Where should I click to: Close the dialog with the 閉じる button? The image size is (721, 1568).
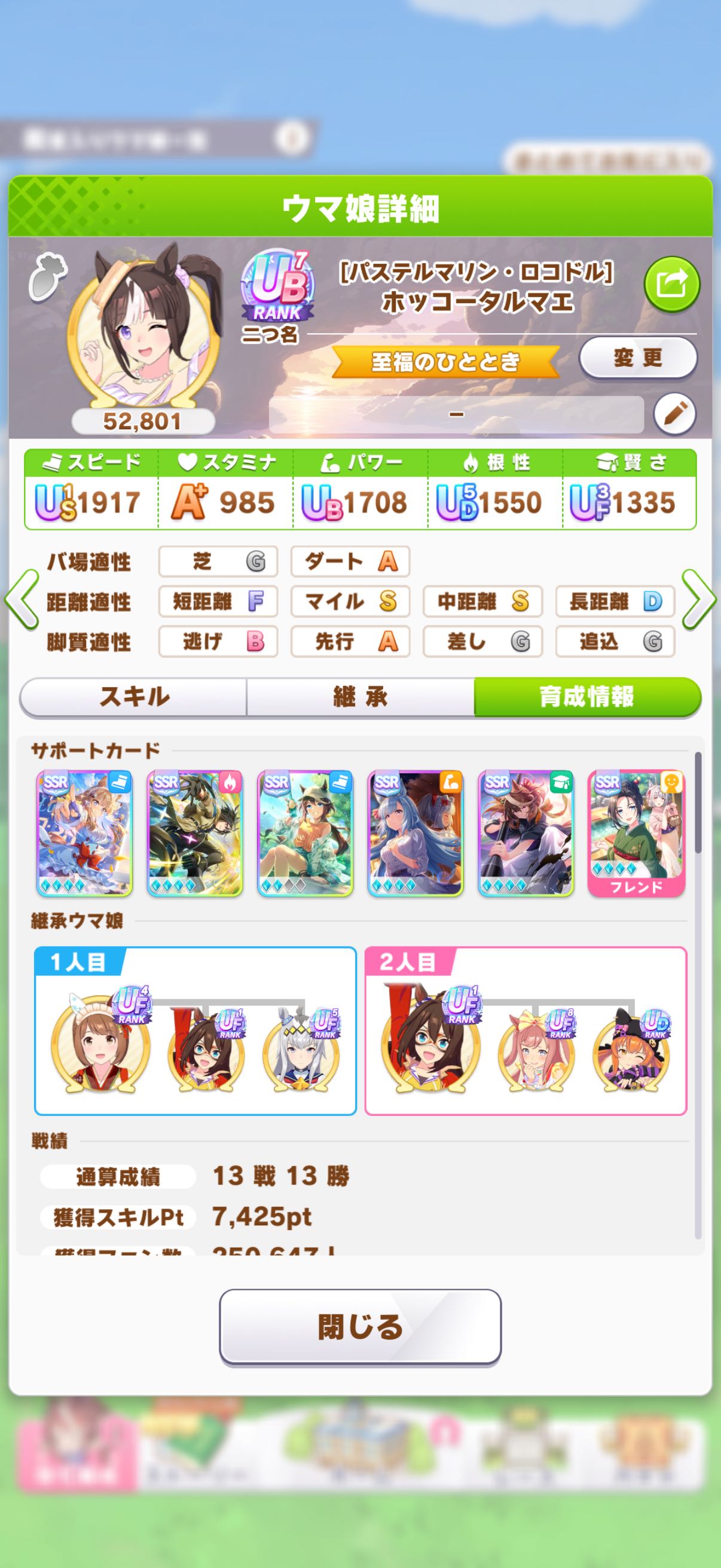pyautogui.click(x=360, y=1327)
